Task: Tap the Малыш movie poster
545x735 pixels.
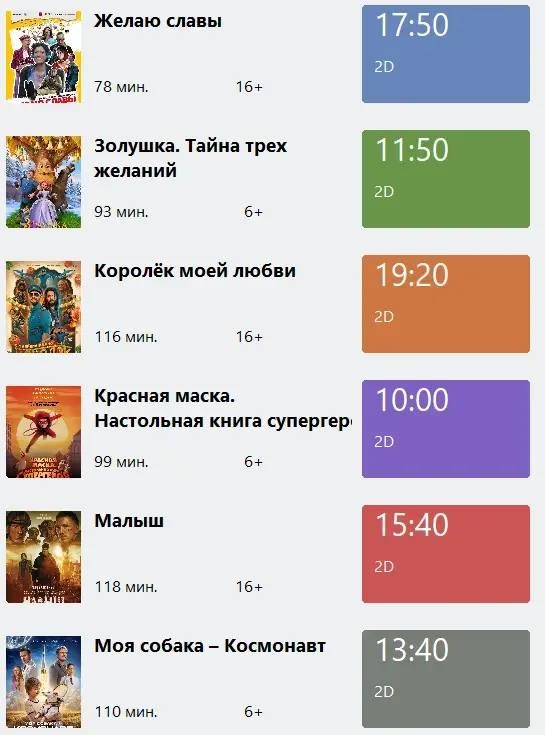Action: pos(44,557)
